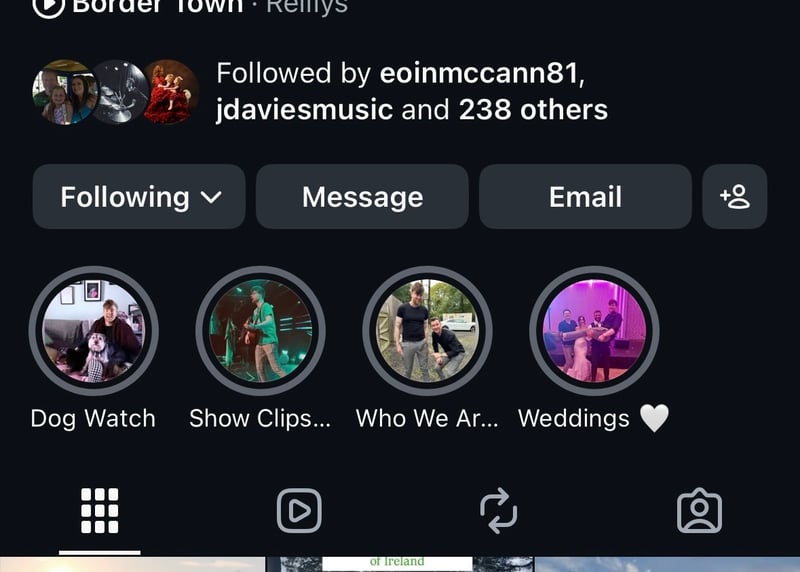Screen dimensions: 800x572
Task: Switch to the tagged photos tab
Action: 699,511
